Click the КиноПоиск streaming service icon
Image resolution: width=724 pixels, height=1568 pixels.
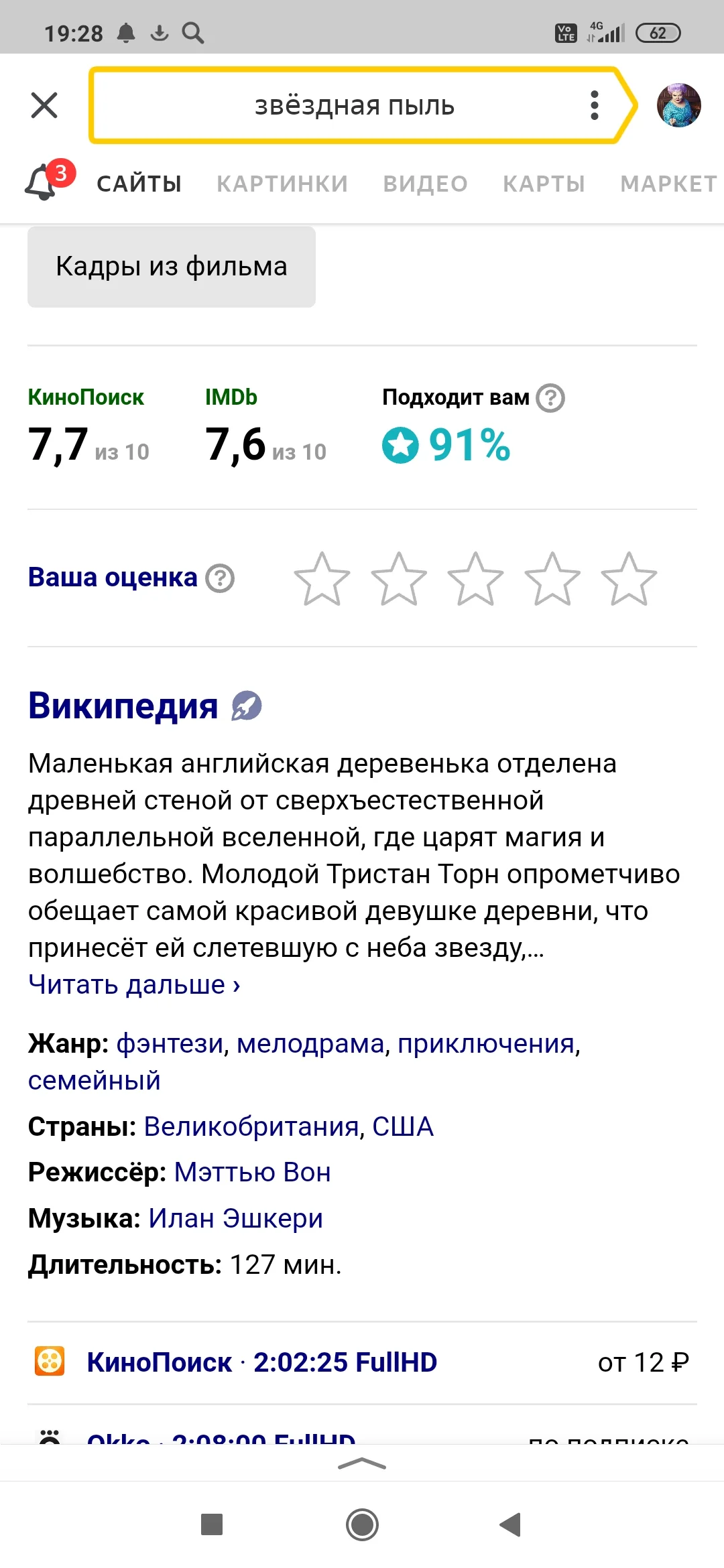point(50,1362)
